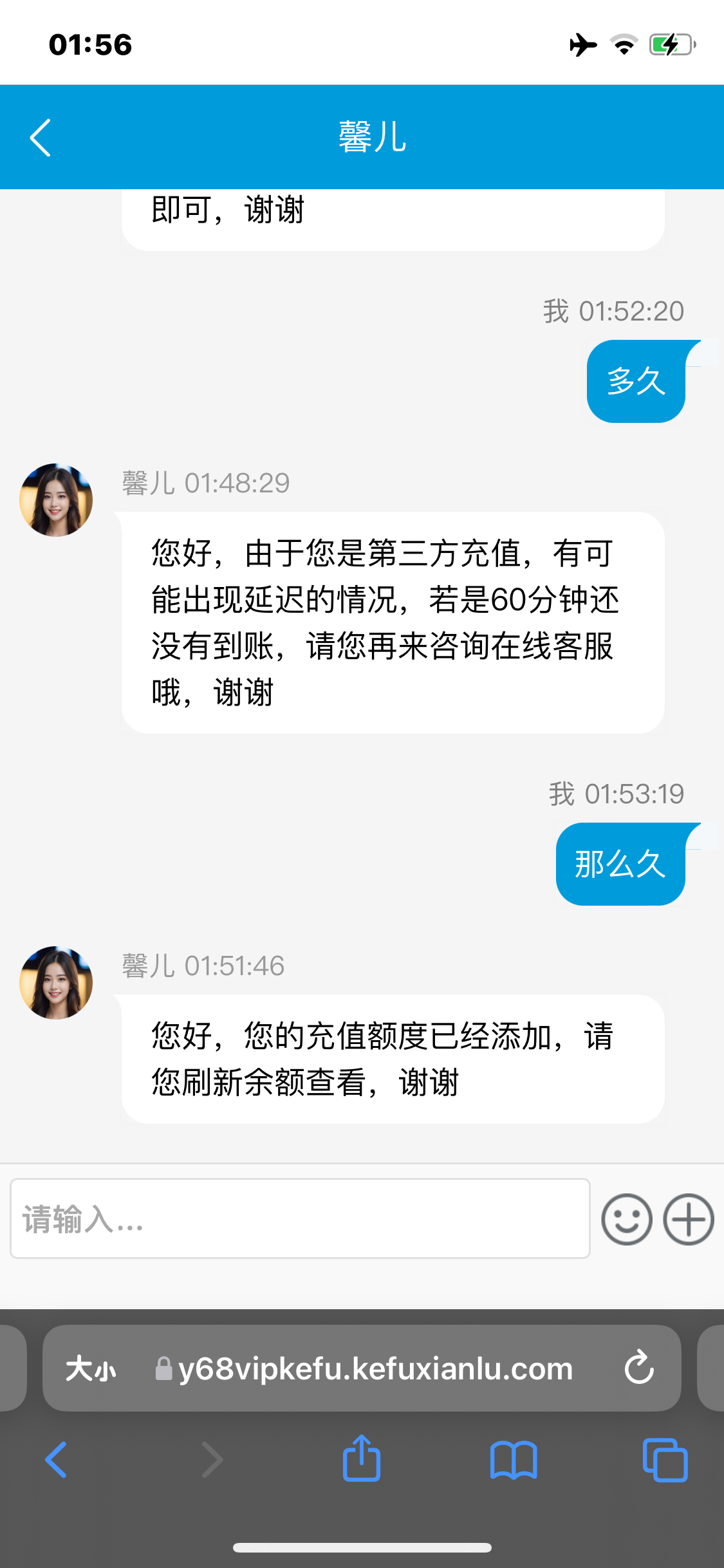
Task: Open Safari bookmarks
Action: [x=513, y=1459]
